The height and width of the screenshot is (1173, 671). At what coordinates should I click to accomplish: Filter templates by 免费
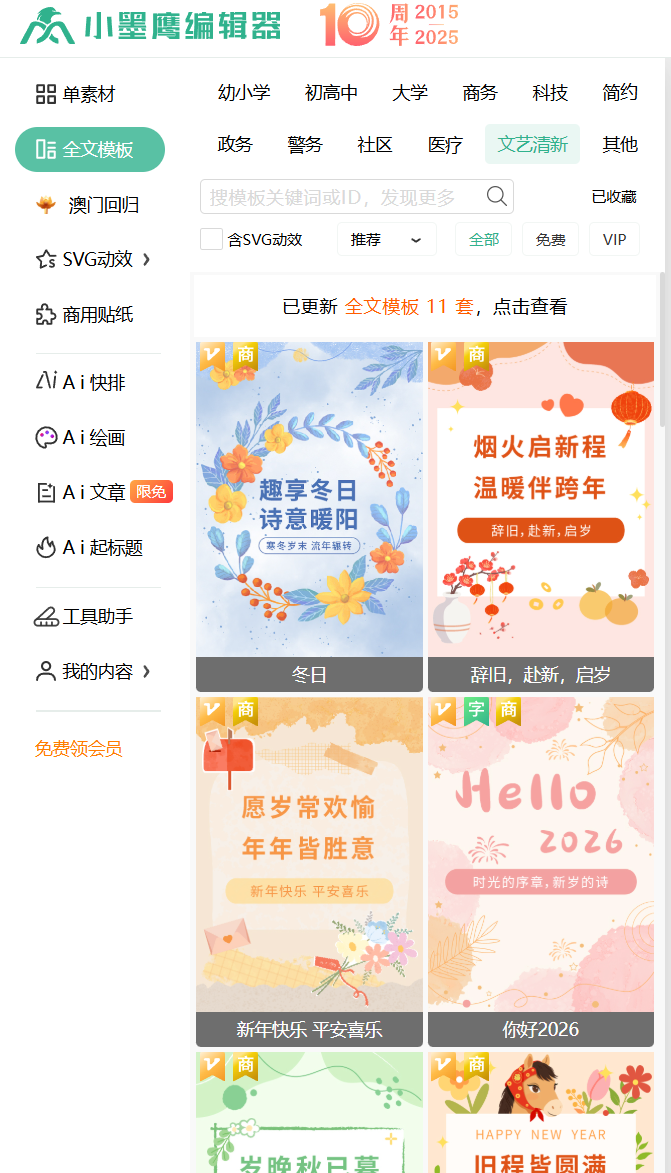tap(550, 240)
